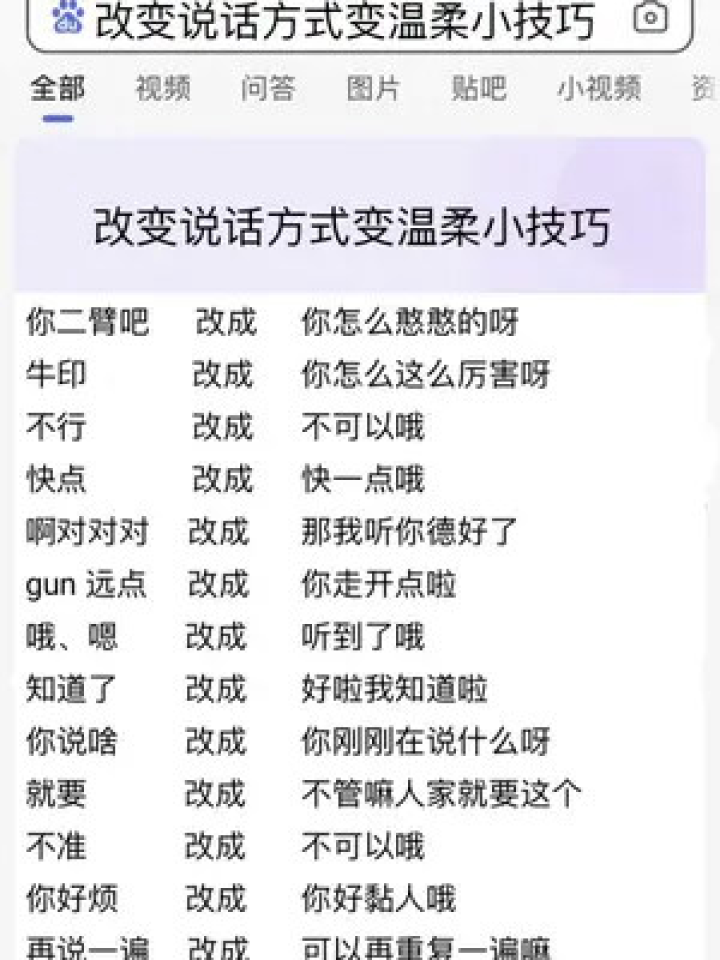Open the 改变说话方式变温柔小技巧 result card

(352, 227)
